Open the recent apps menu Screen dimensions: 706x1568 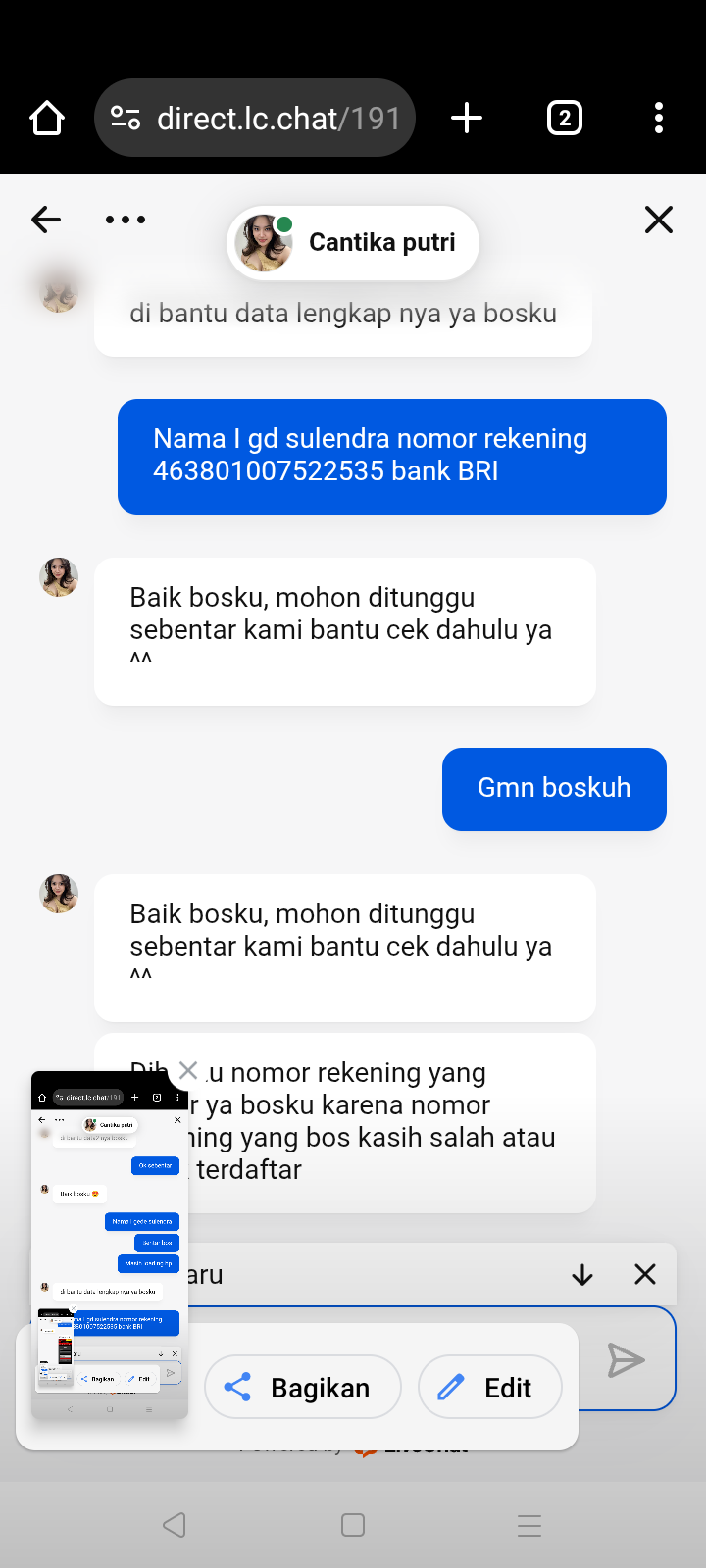coord(529,1525)
